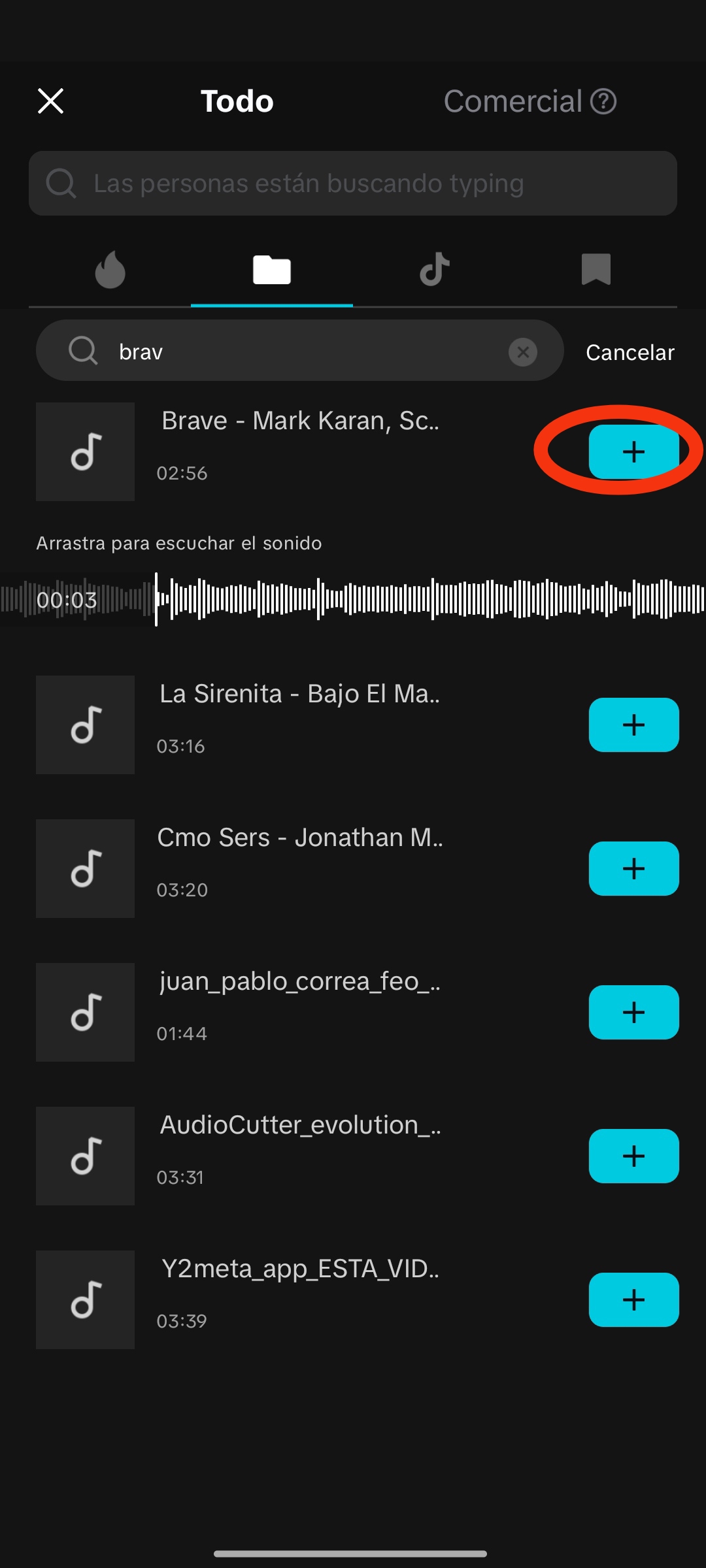Add juan_pablo_correa_feo track

(x=633, y=1012)
